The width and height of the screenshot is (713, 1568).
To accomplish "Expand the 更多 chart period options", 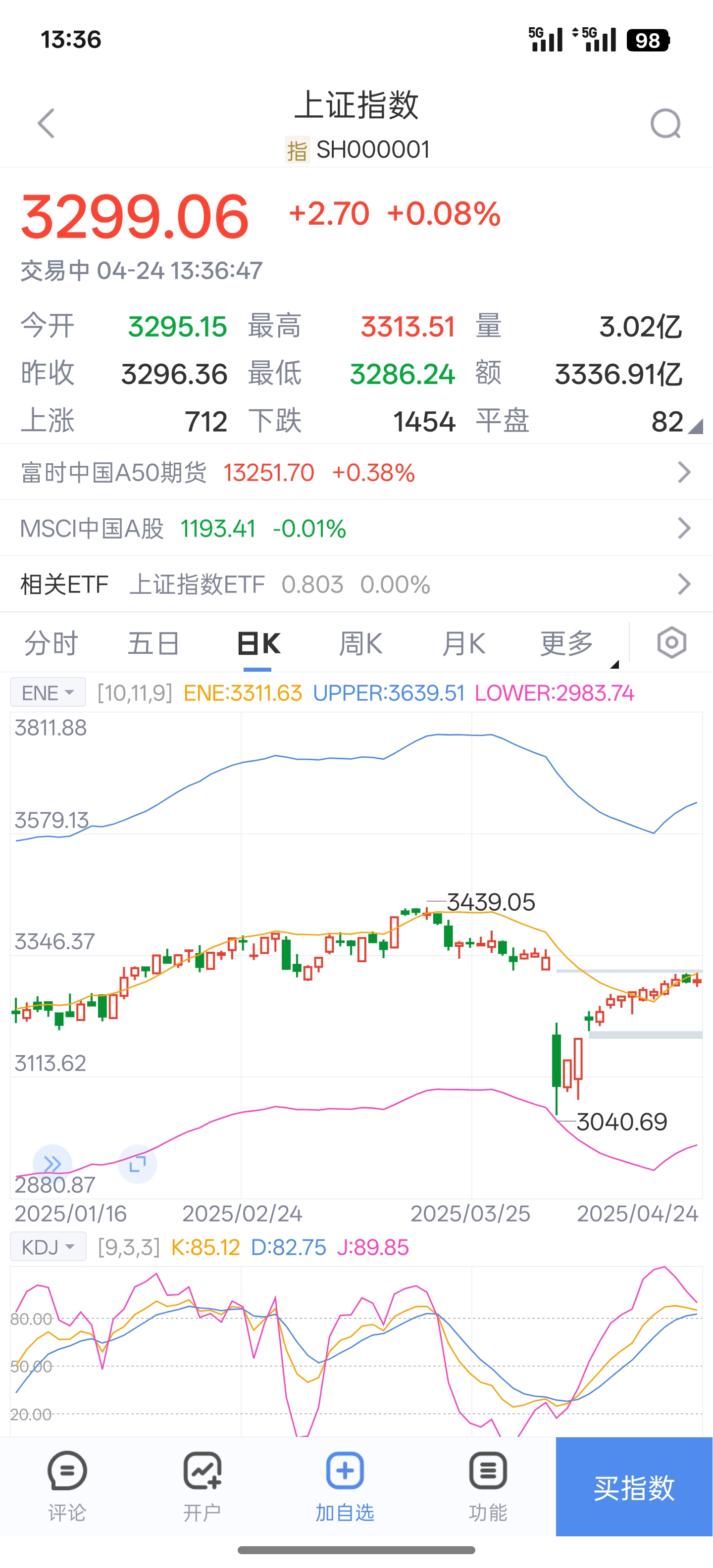I will [x=567, y=643].
